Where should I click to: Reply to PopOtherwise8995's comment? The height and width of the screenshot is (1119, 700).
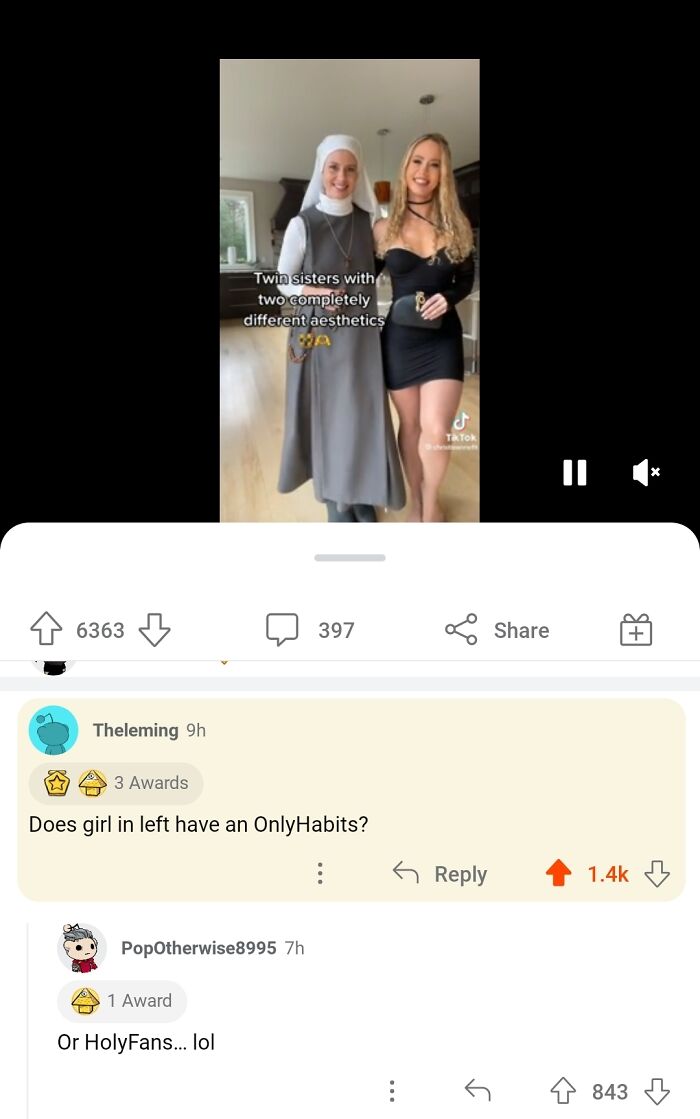[478, 1091]
